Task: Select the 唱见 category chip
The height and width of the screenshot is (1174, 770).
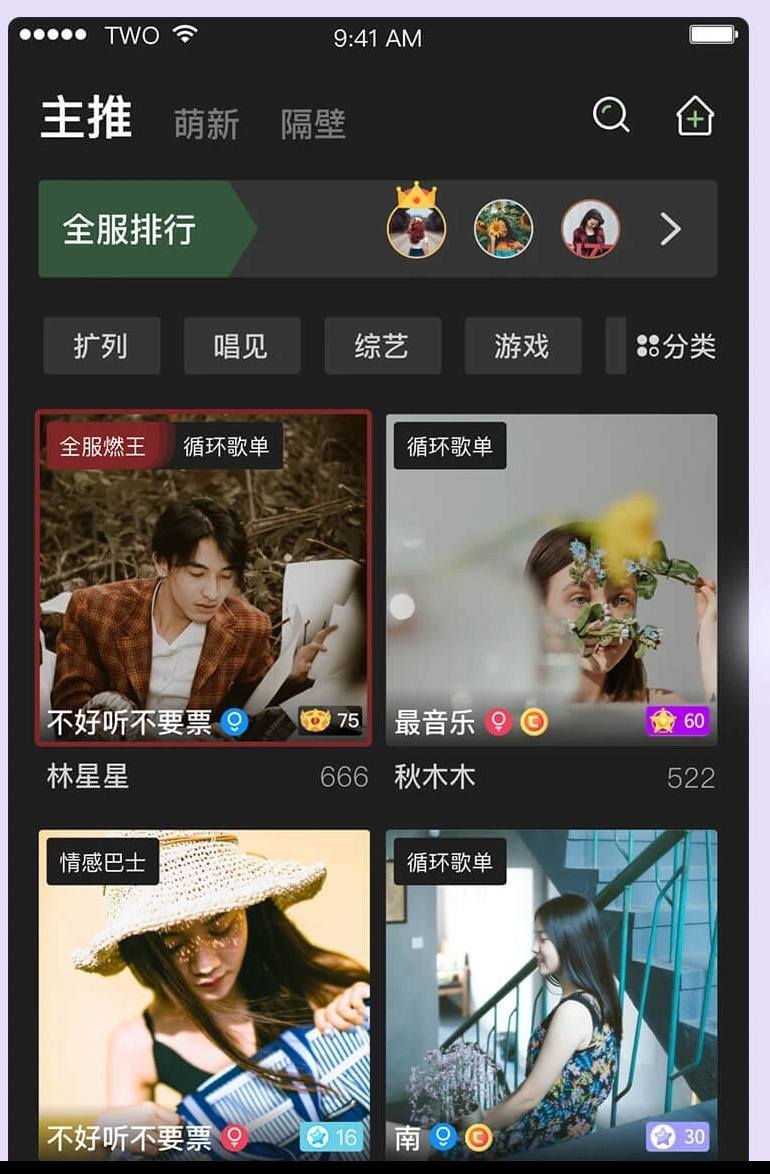Action: coord(241,346)
